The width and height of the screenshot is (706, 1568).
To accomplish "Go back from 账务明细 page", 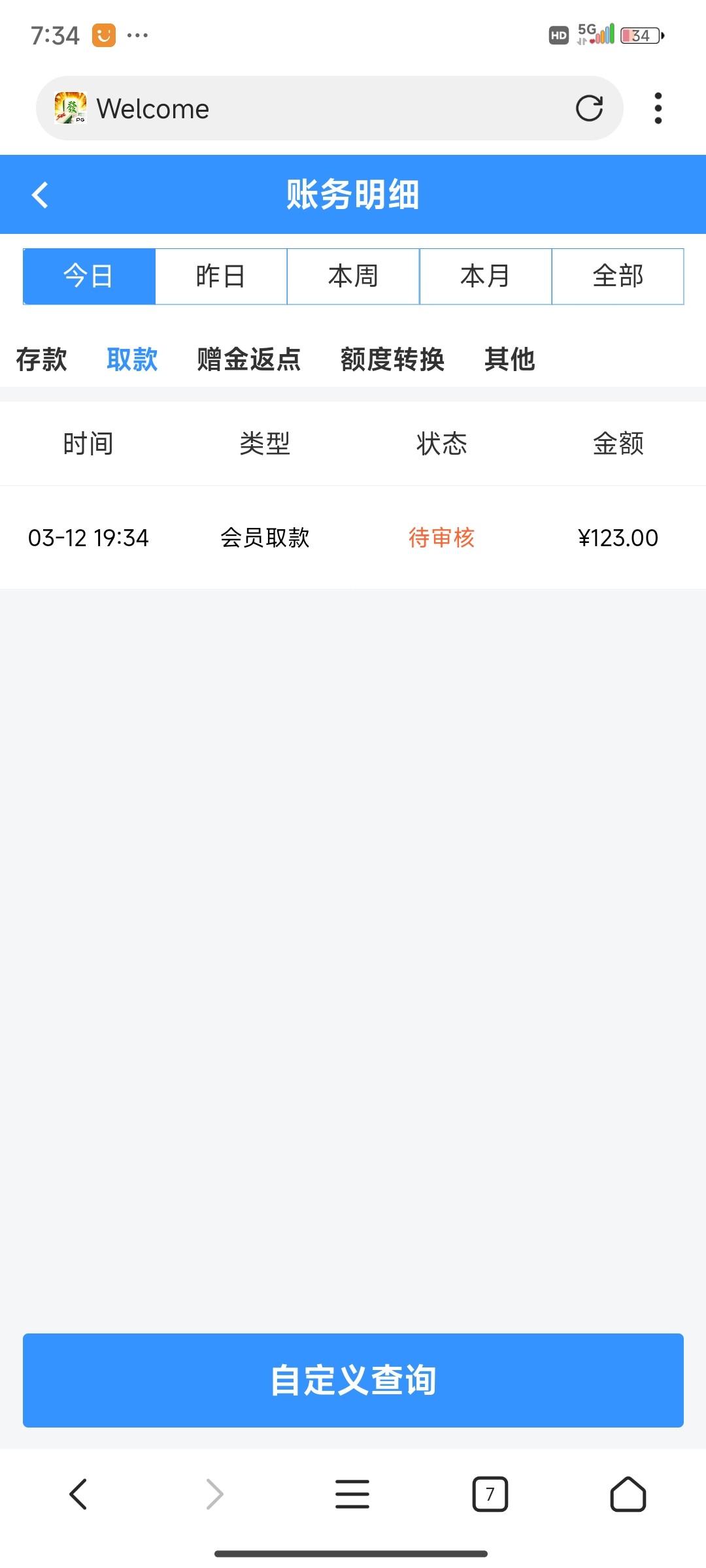I will (x=41, y=195).
